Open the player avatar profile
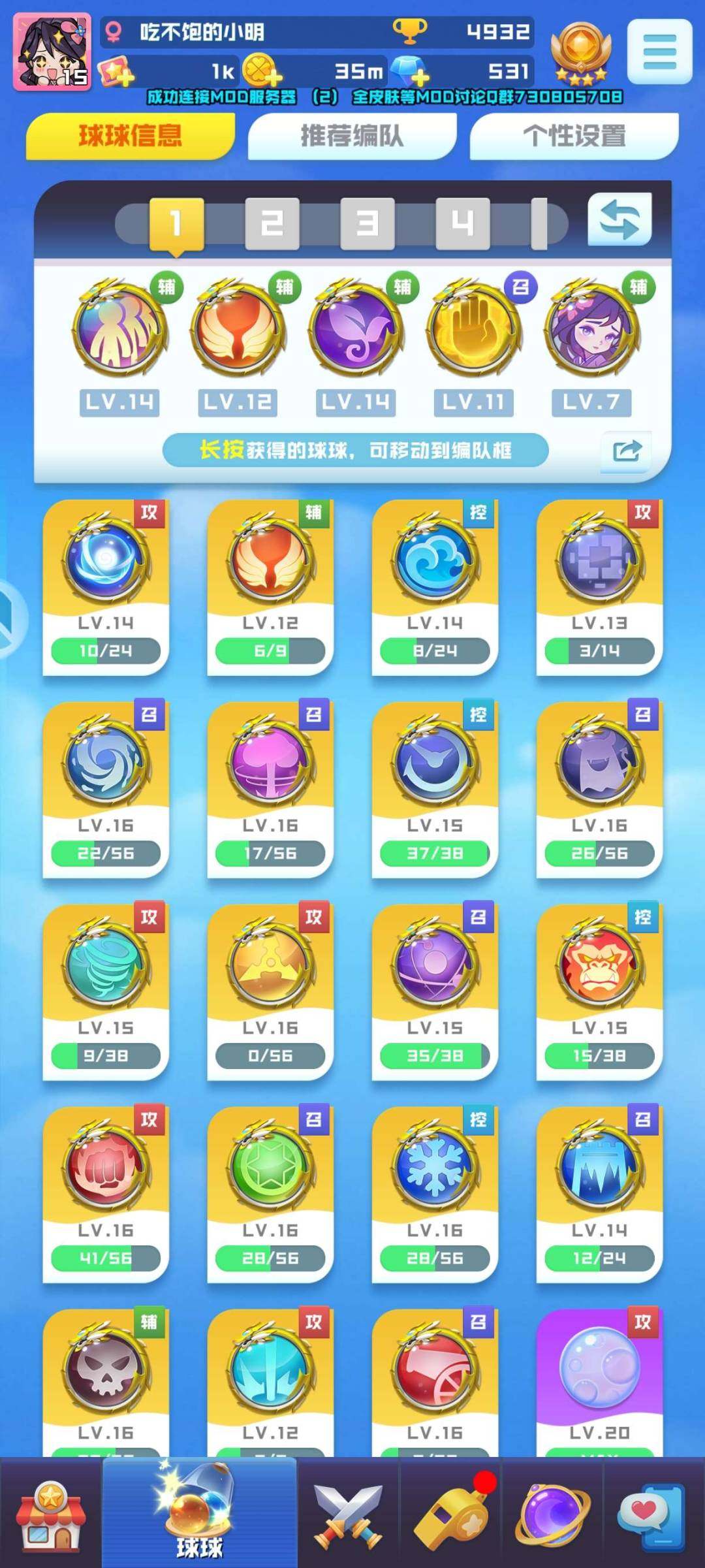The height and width of the screenshot is (1568, 705). 52,51
